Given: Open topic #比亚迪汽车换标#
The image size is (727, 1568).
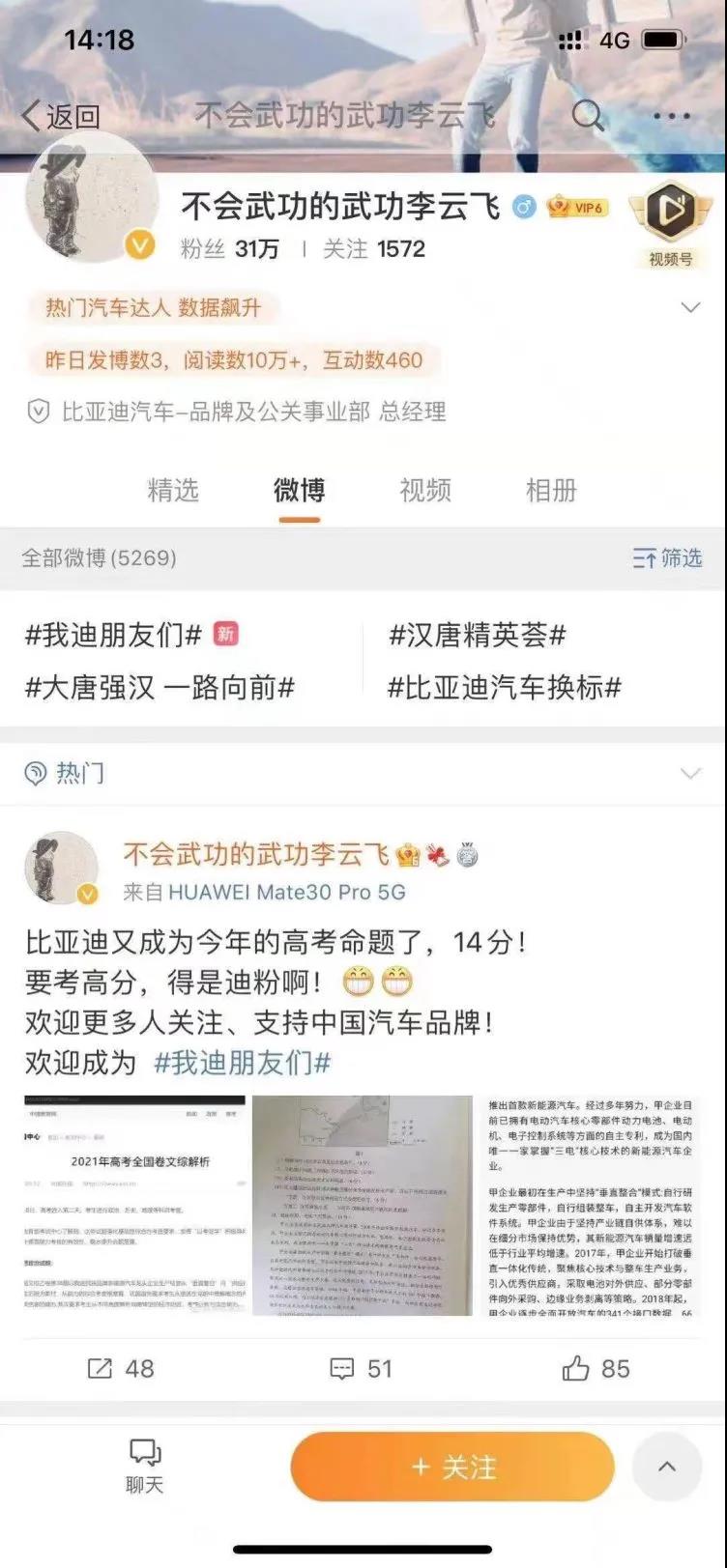Looking at the screenshot, I should (x=504, y=688).
